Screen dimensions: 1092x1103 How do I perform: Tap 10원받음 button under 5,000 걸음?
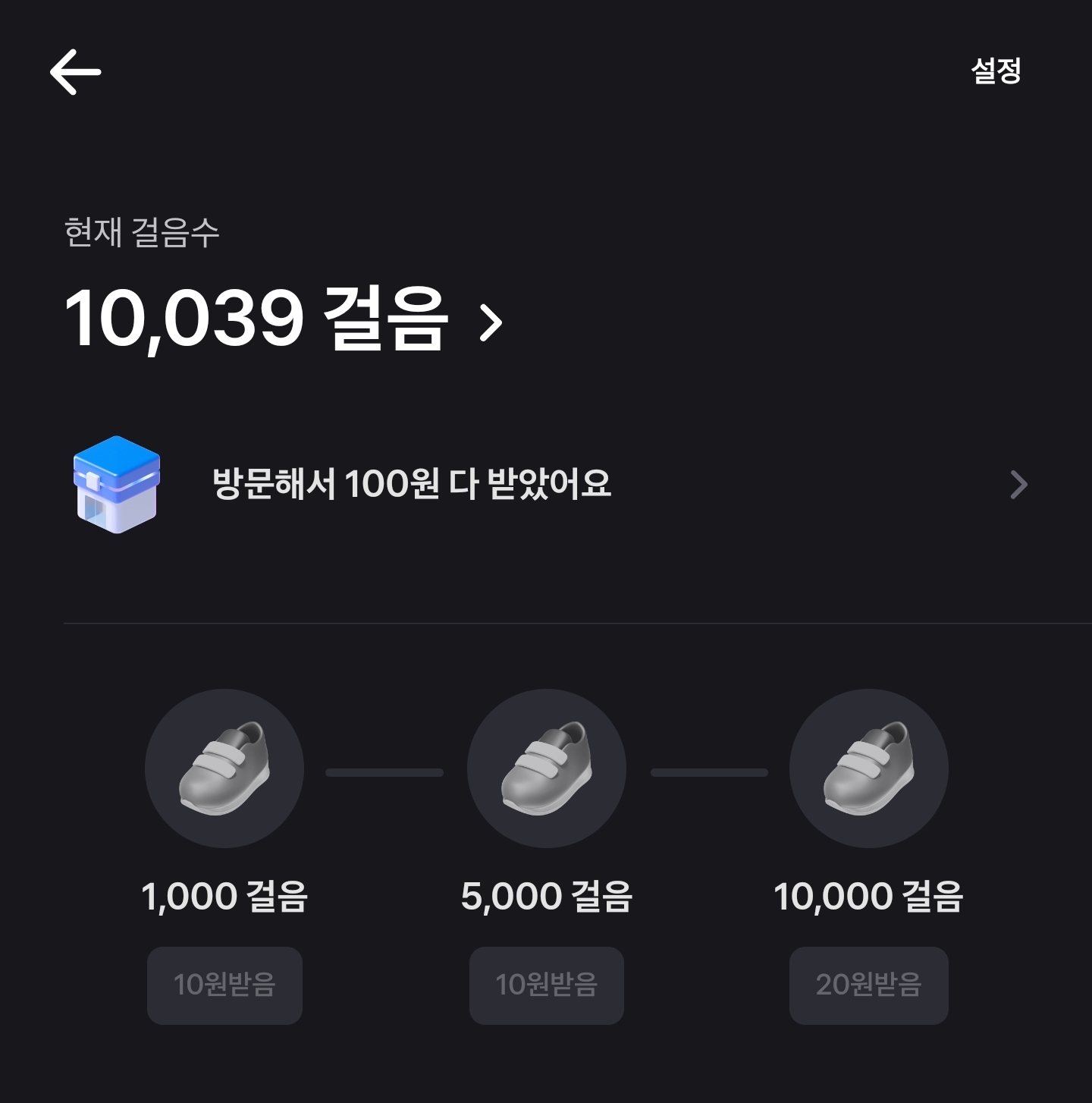click(x=547, y=985)
